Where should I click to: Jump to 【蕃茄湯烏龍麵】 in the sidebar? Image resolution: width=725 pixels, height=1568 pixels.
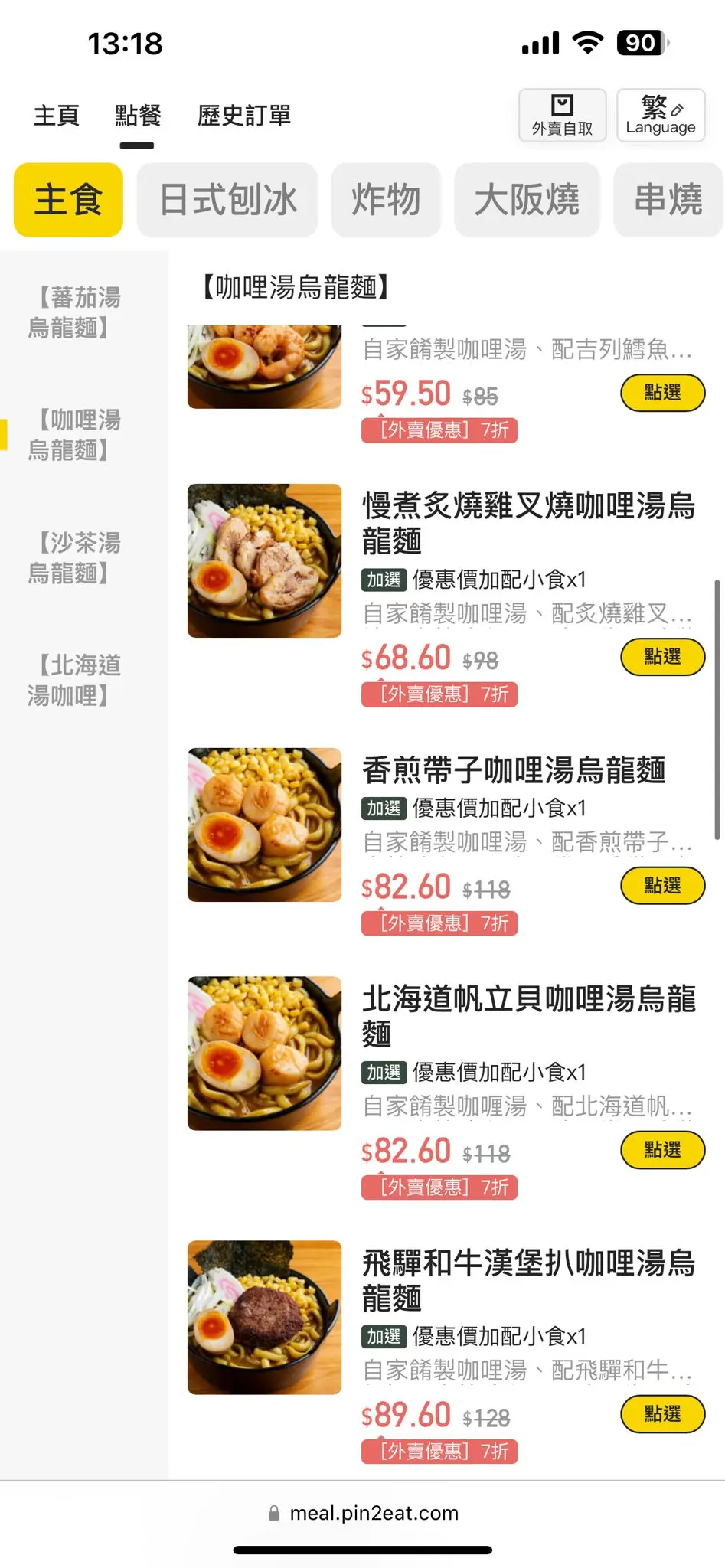(73, 312)
